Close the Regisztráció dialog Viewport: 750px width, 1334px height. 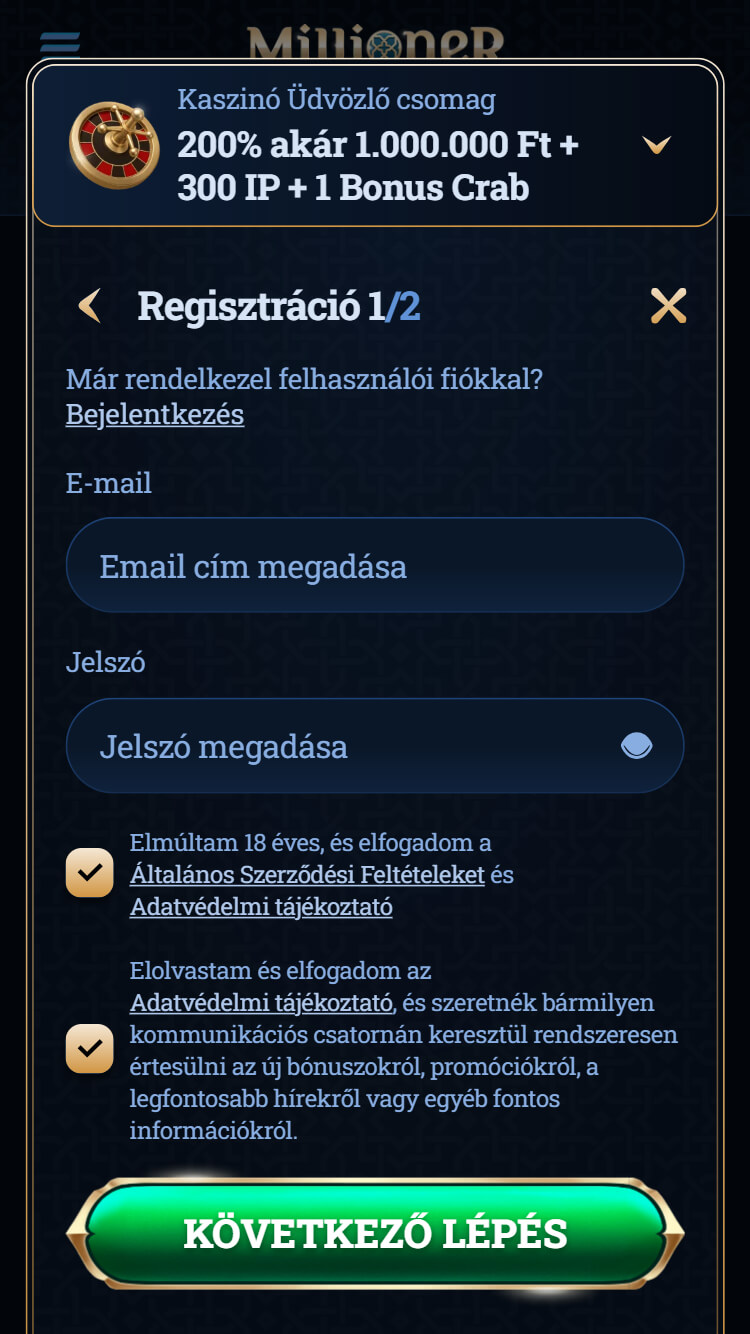pyautogui.click(x=668, y=306)
